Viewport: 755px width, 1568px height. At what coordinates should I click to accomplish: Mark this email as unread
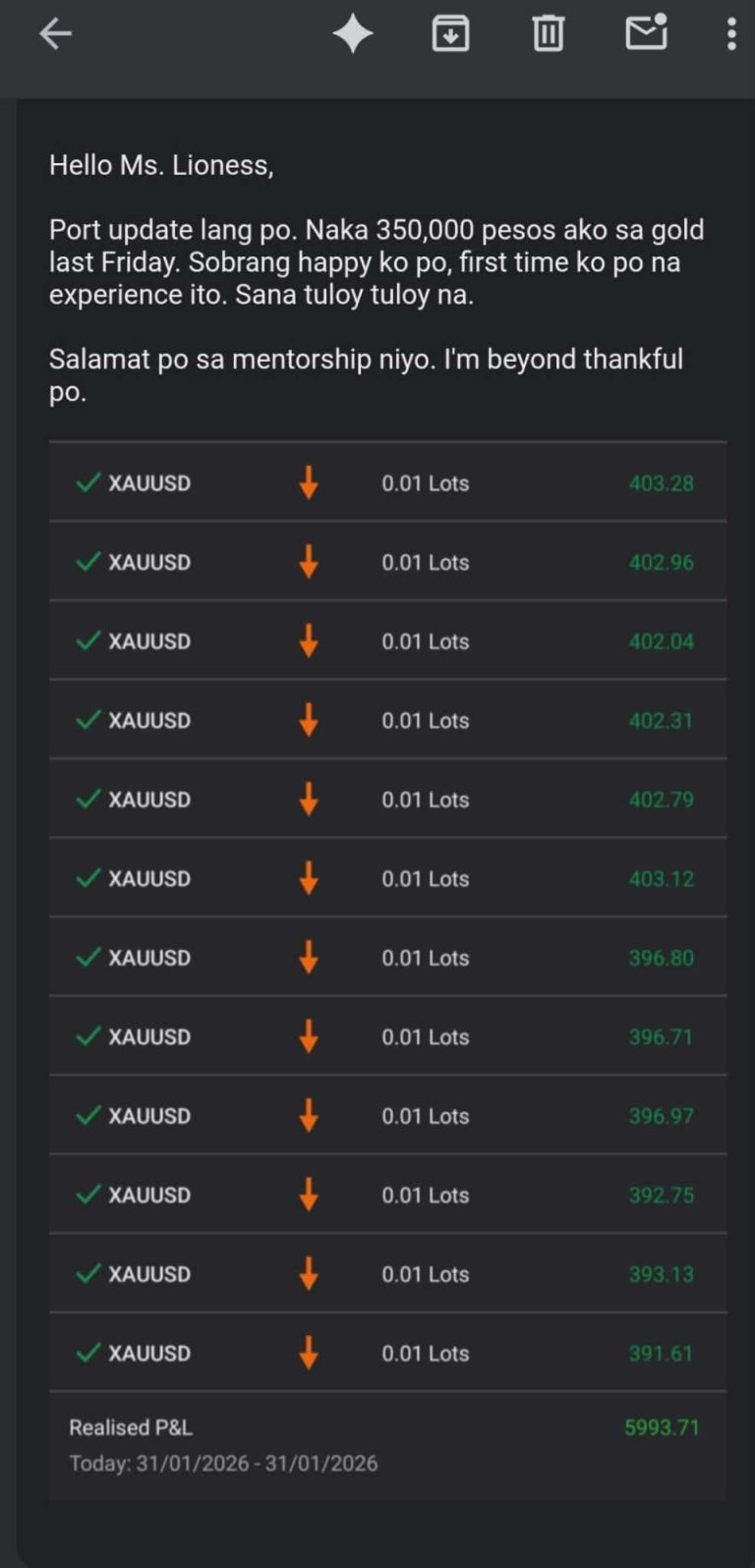646,33
